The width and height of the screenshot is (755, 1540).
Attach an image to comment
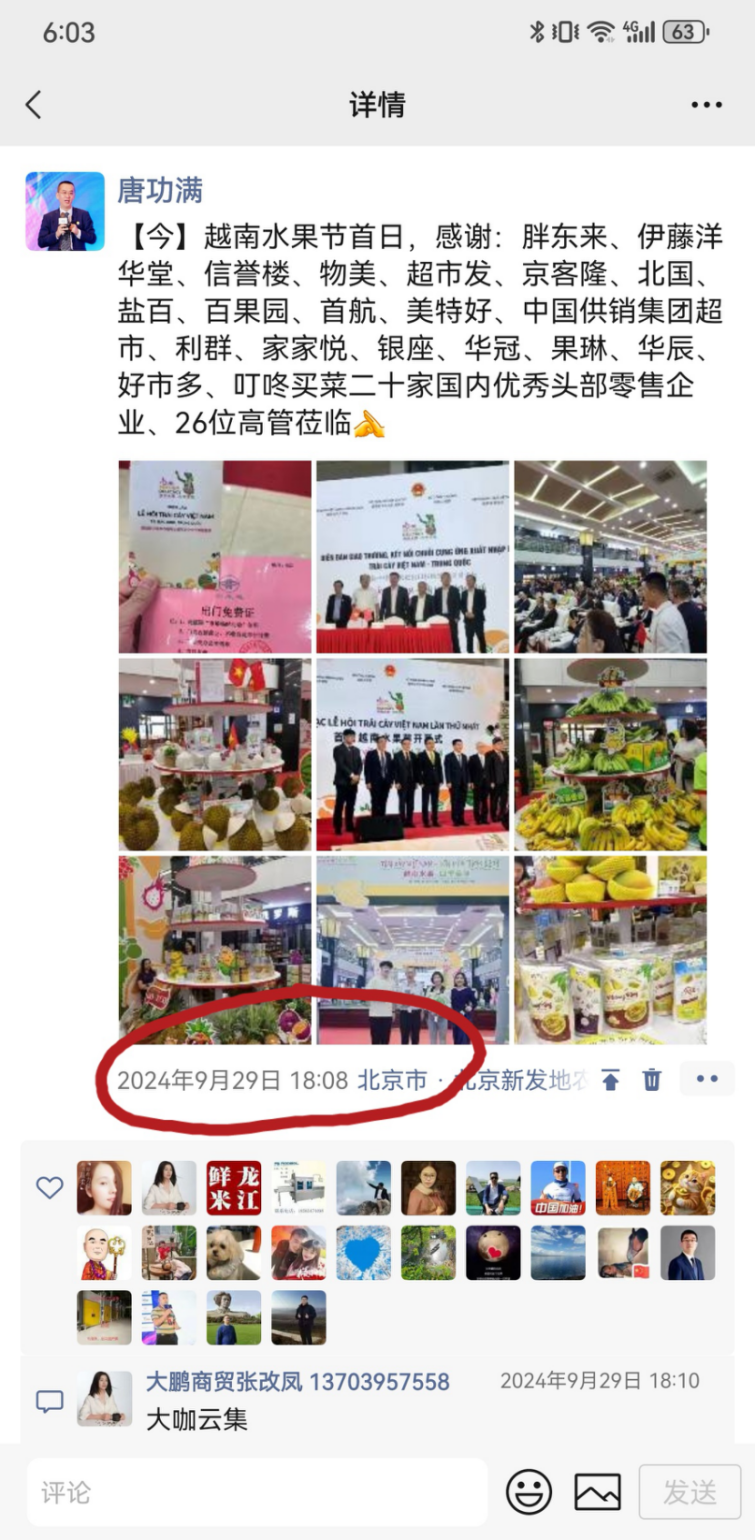tap(597, 1493)
